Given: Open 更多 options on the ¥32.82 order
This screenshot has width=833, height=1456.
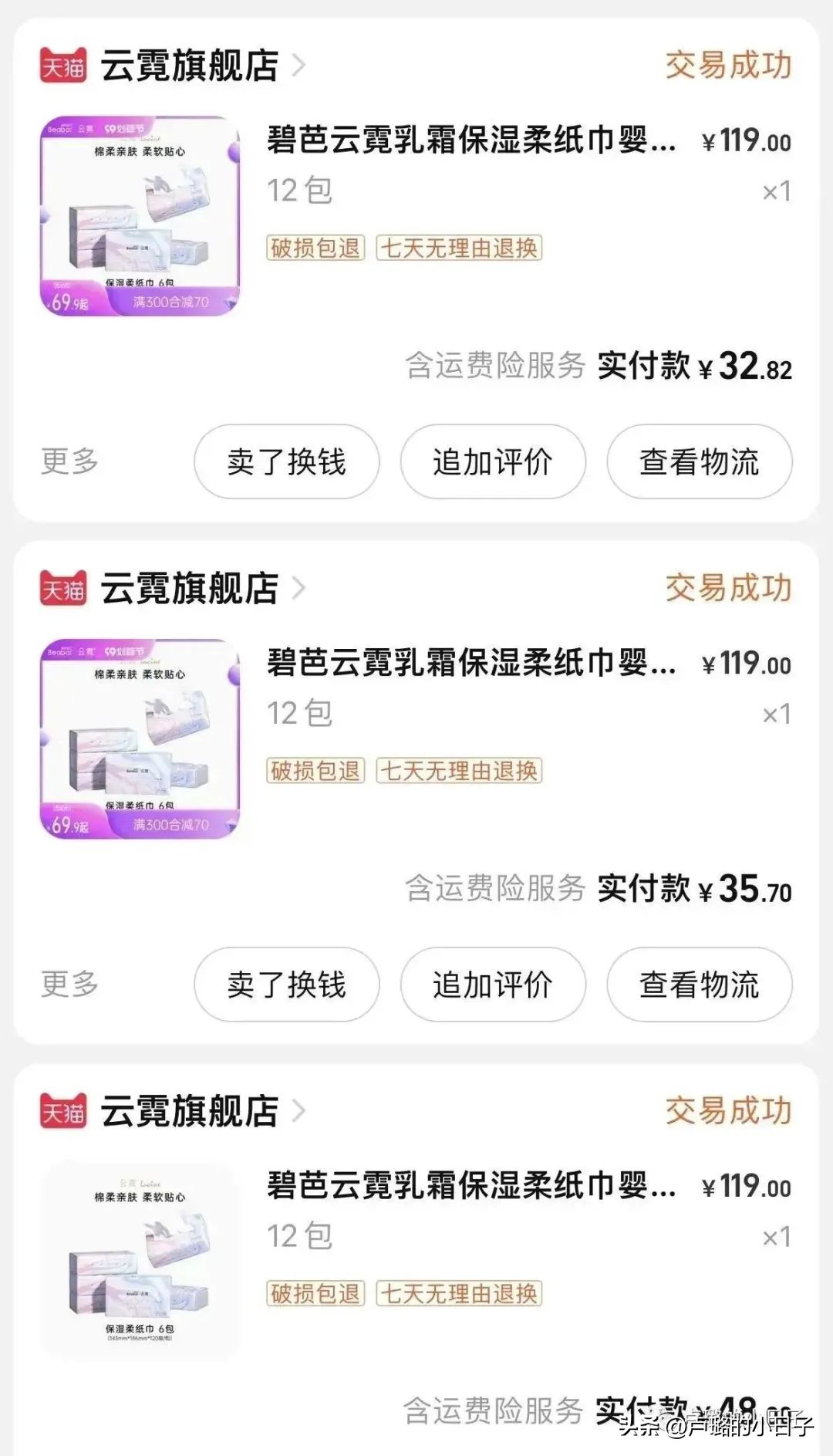Looking at the screenshot, I should click(x=69, y=461).
